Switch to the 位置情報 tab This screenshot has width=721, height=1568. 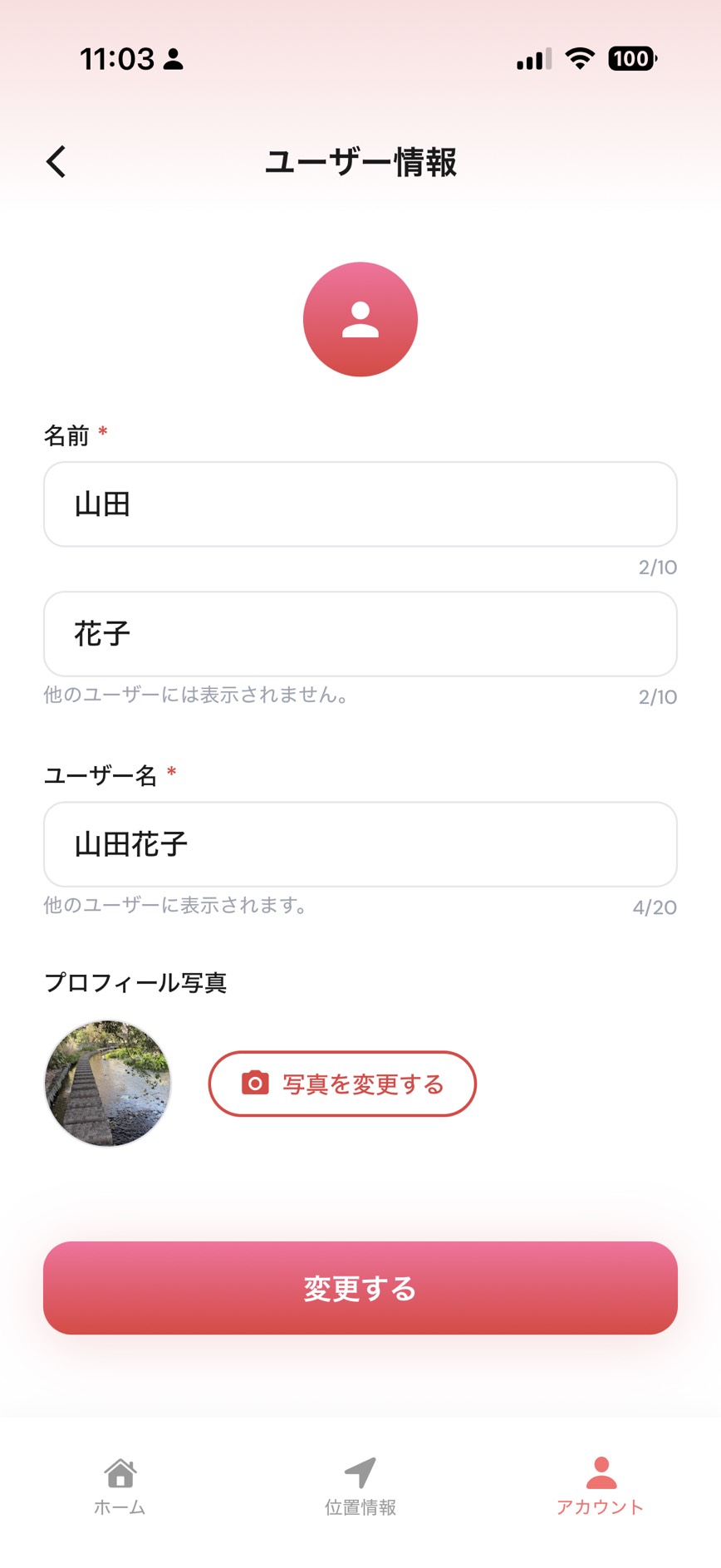[359, 1487]
